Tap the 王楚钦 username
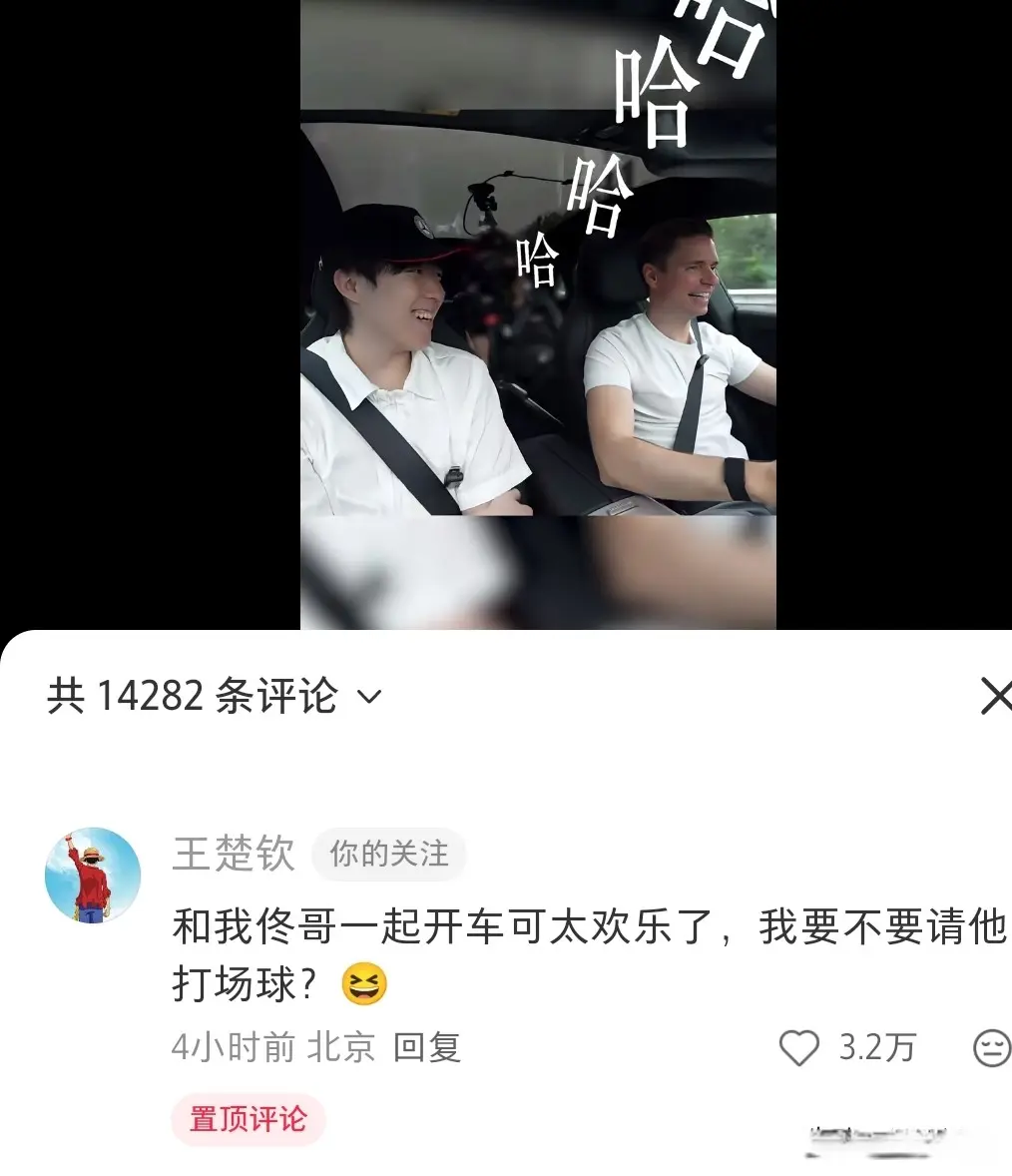1012x1176 pixels. tap(234, 855)
